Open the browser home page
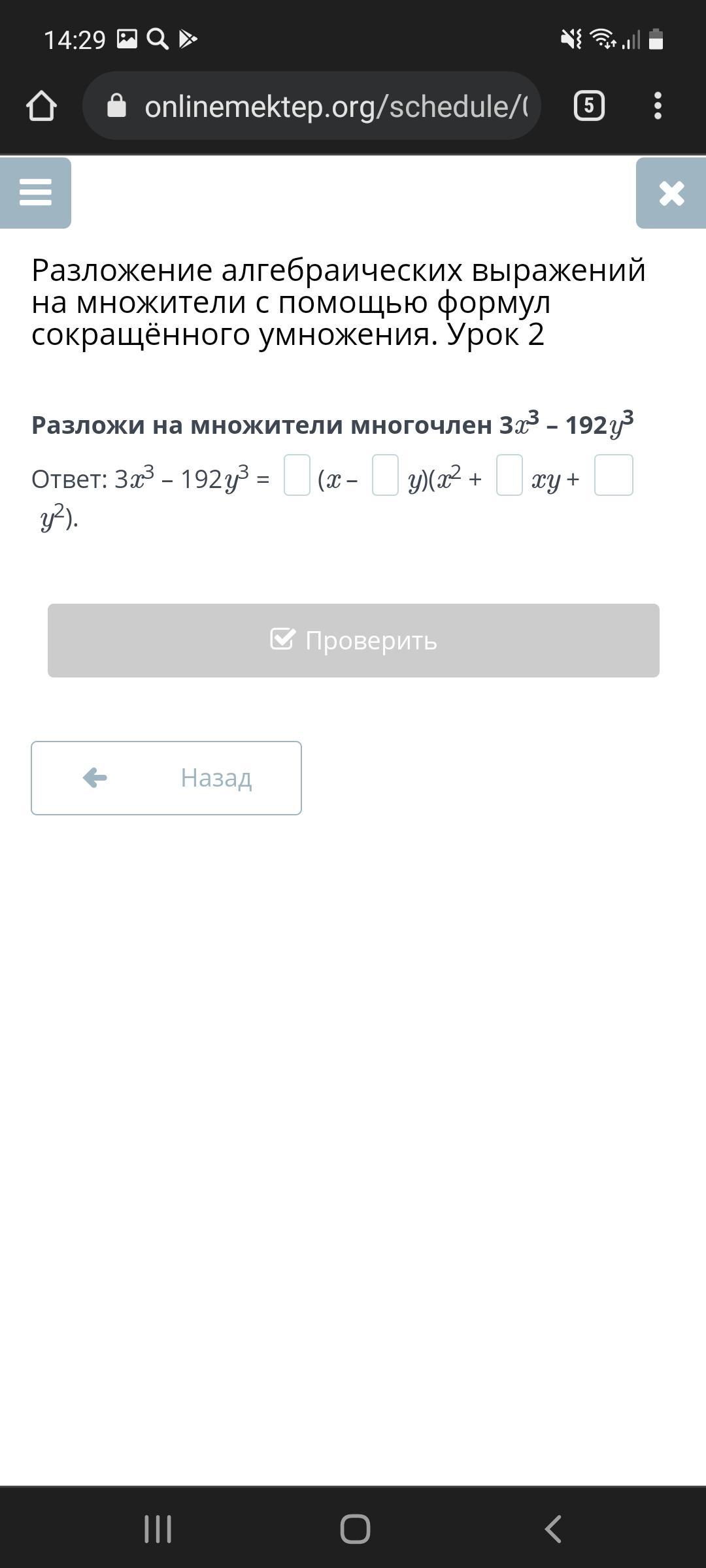 click(41, 106)
